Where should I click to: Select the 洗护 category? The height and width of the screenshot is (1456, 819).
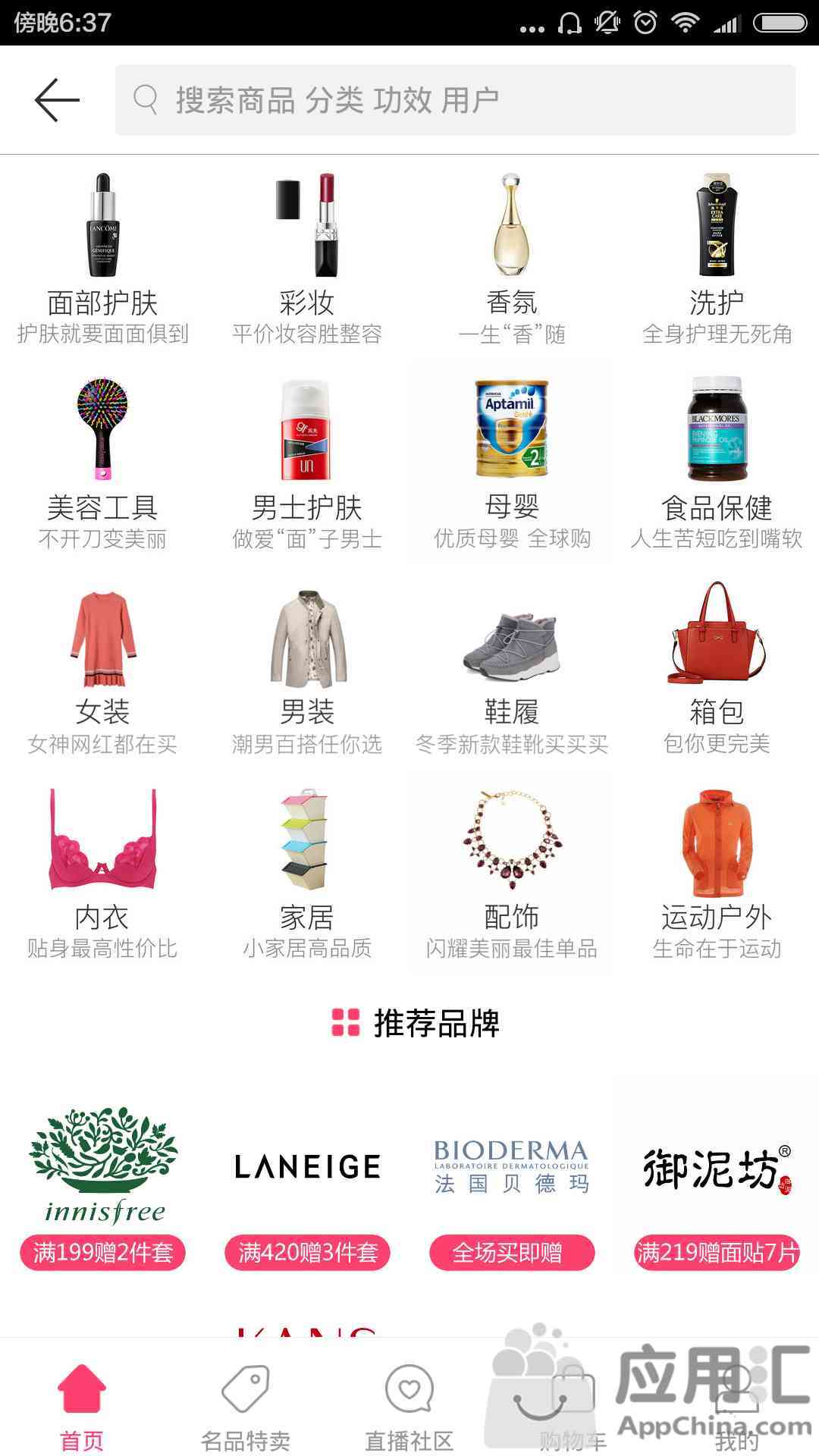click(717, 258)
